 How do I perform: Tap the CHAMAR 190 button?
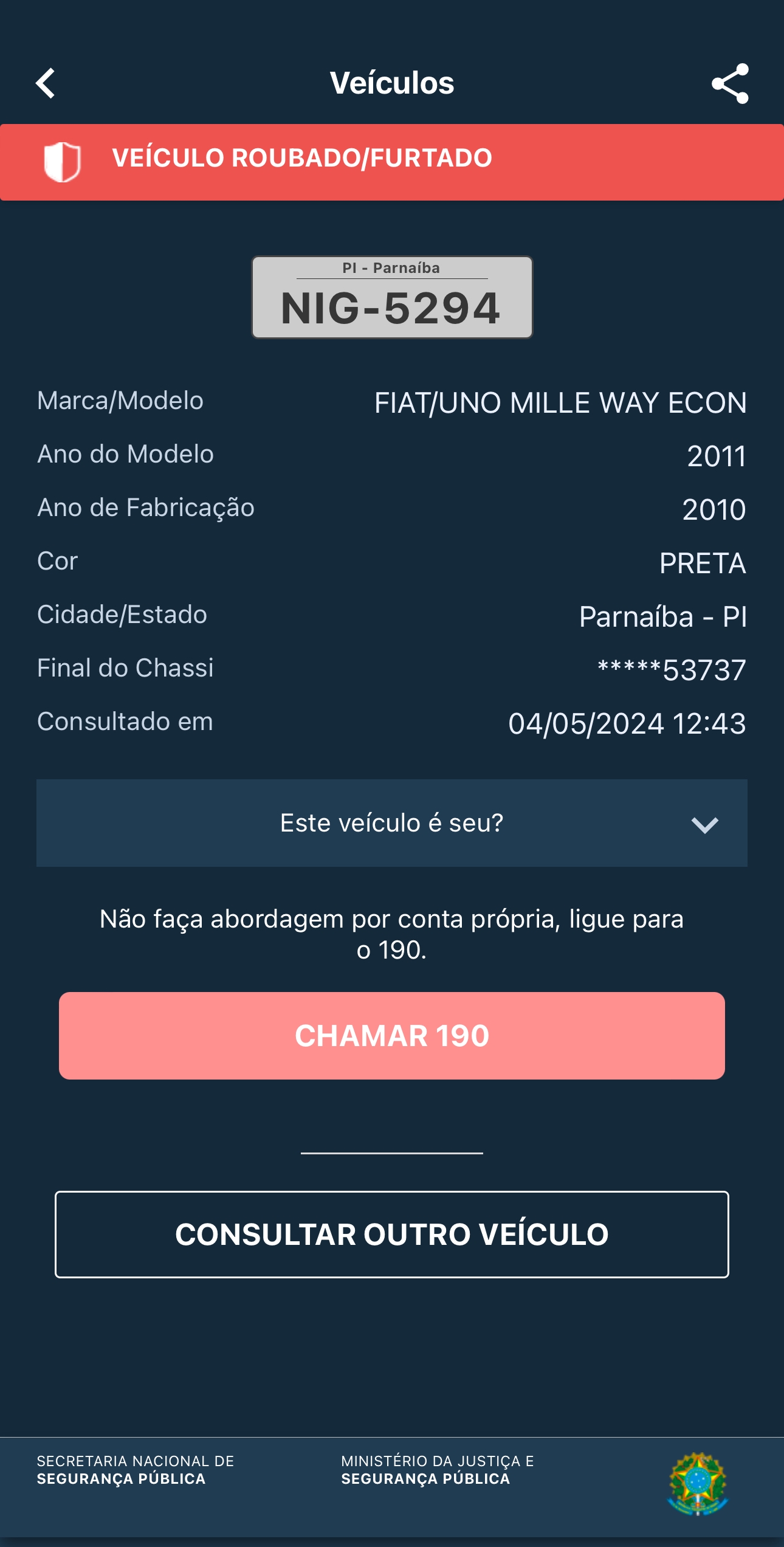pyautogui.click(x=392, y=1036)
